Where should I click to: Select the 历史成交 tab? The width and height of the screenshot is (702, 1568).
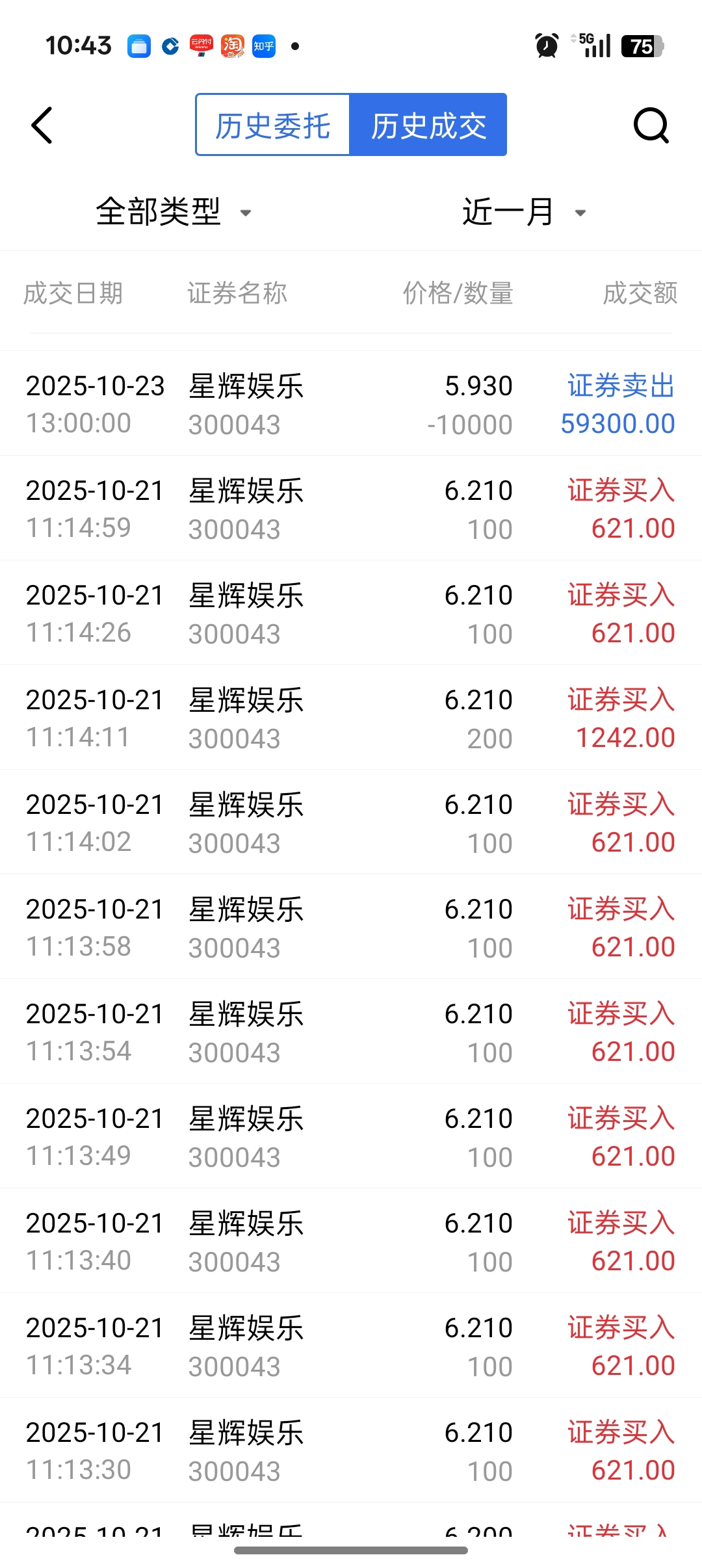(x=428, y=125)
